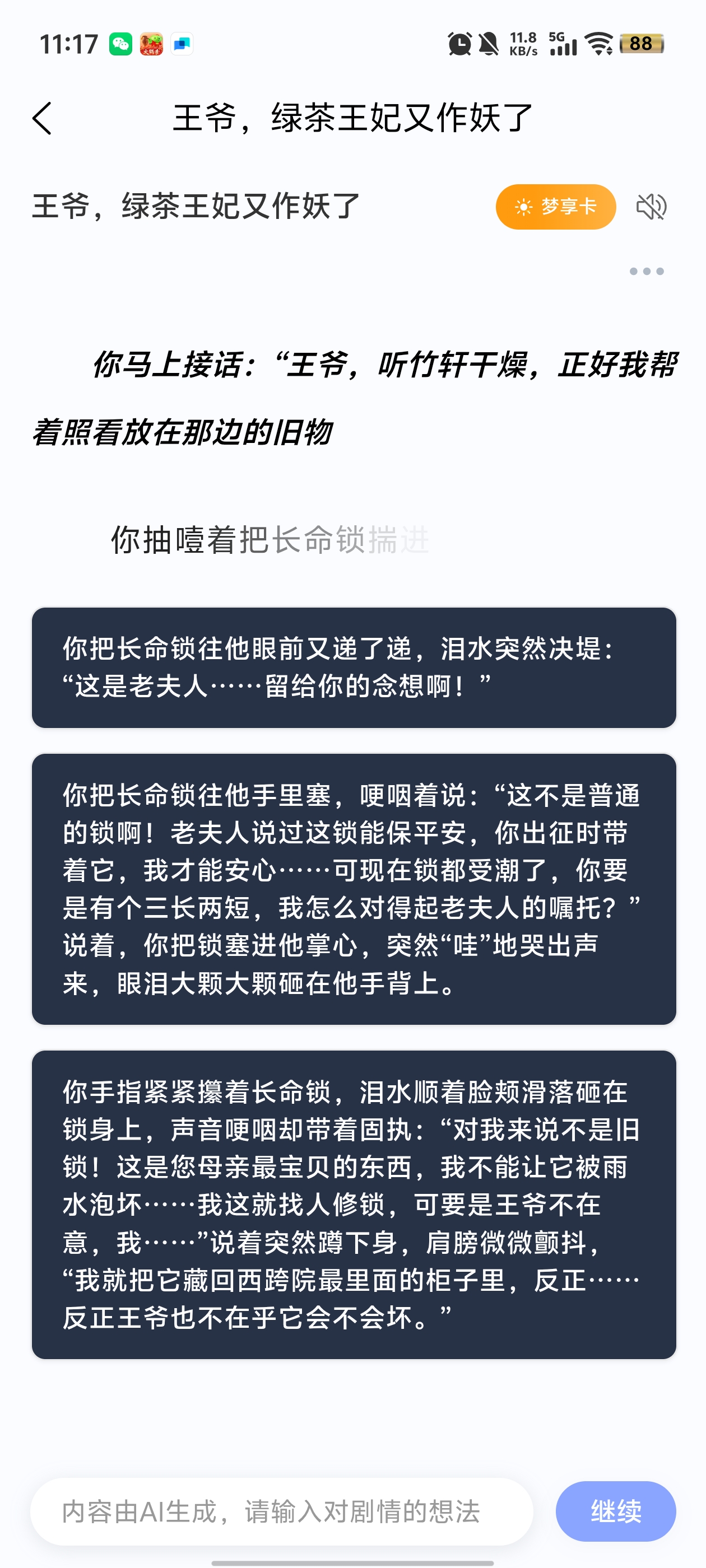This screenshot has width=706, height=1568.
Task: Tap the sun icon inside the 梦享卡 badge
Action: tap(523, 206)
